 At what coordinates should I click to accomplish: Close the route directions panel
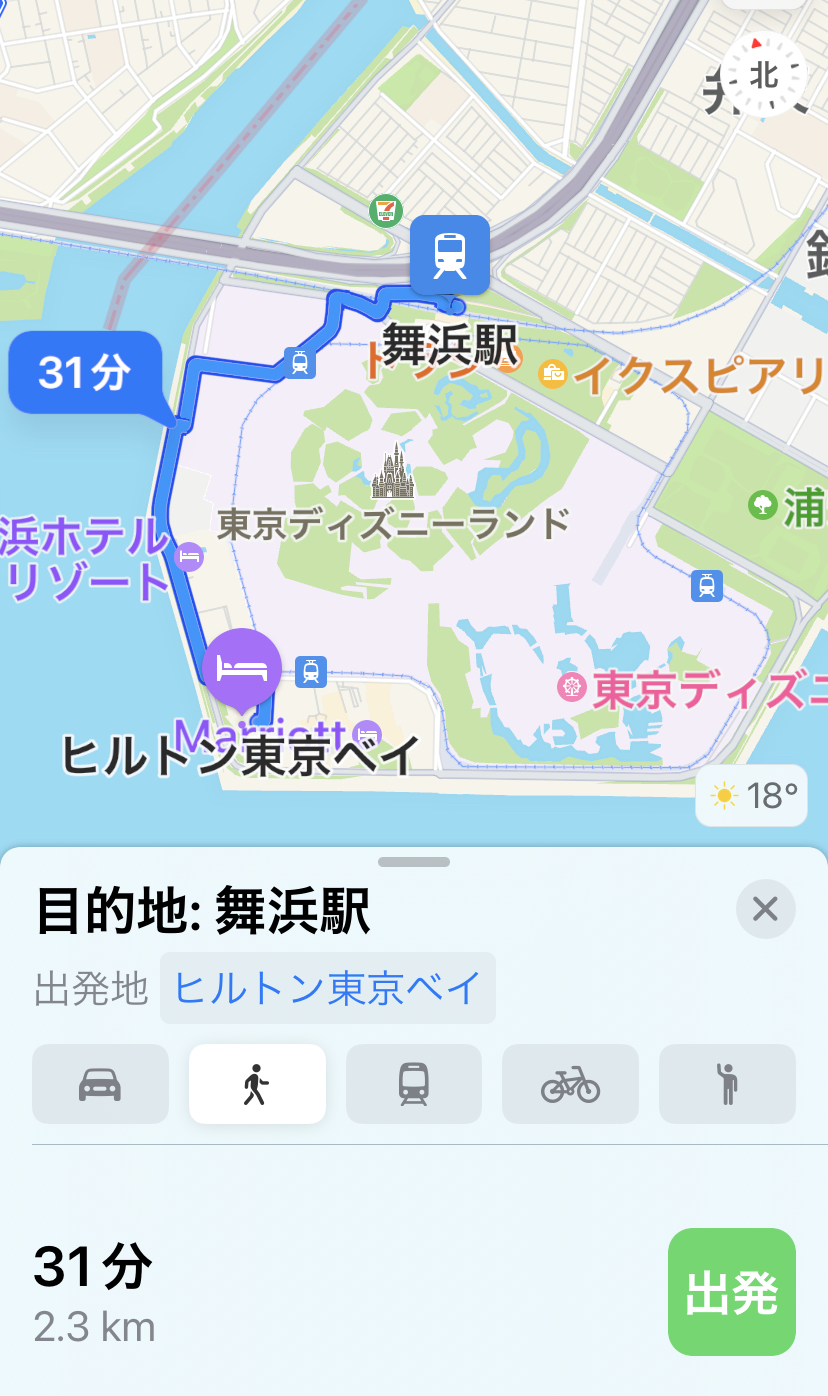(765, 909)
